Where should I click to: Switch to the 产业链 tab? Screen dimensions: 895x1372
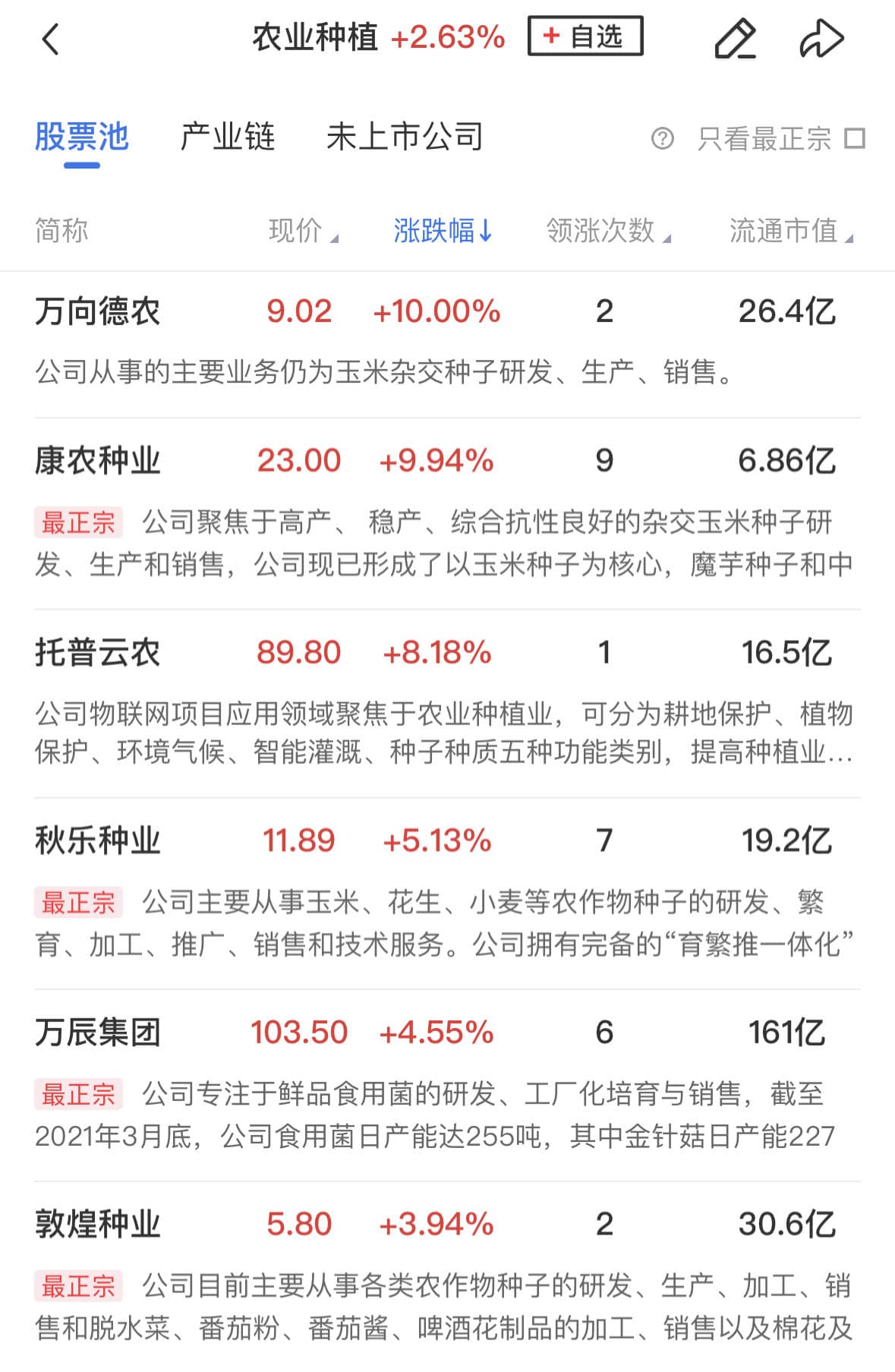coord(227,137)
